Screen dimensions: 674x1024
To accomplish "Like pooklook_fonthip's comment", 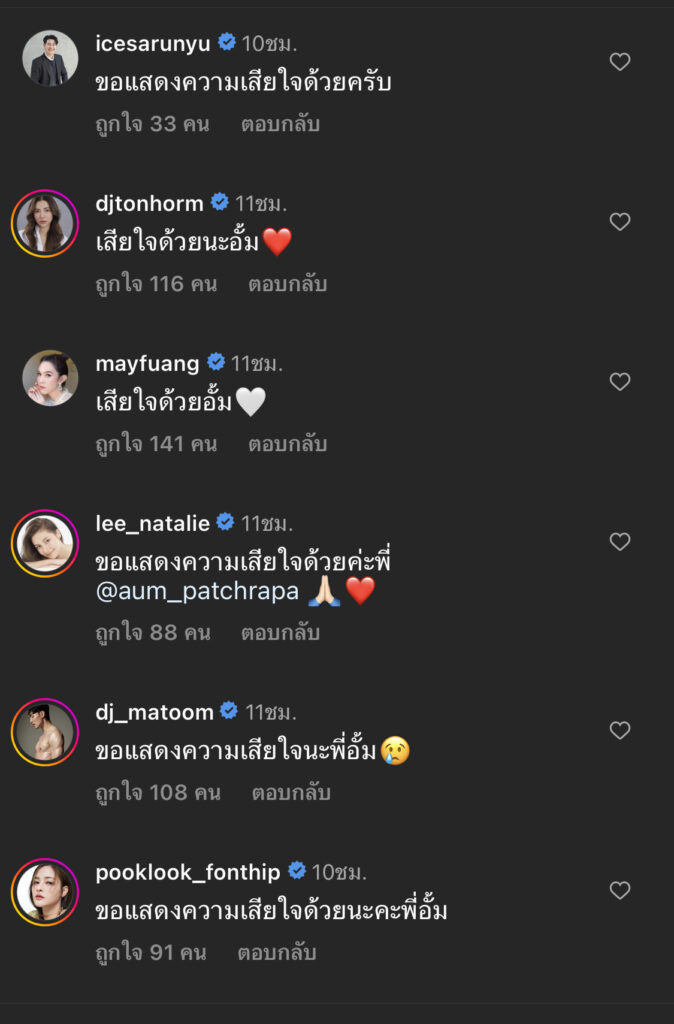I will pos(620,890).
